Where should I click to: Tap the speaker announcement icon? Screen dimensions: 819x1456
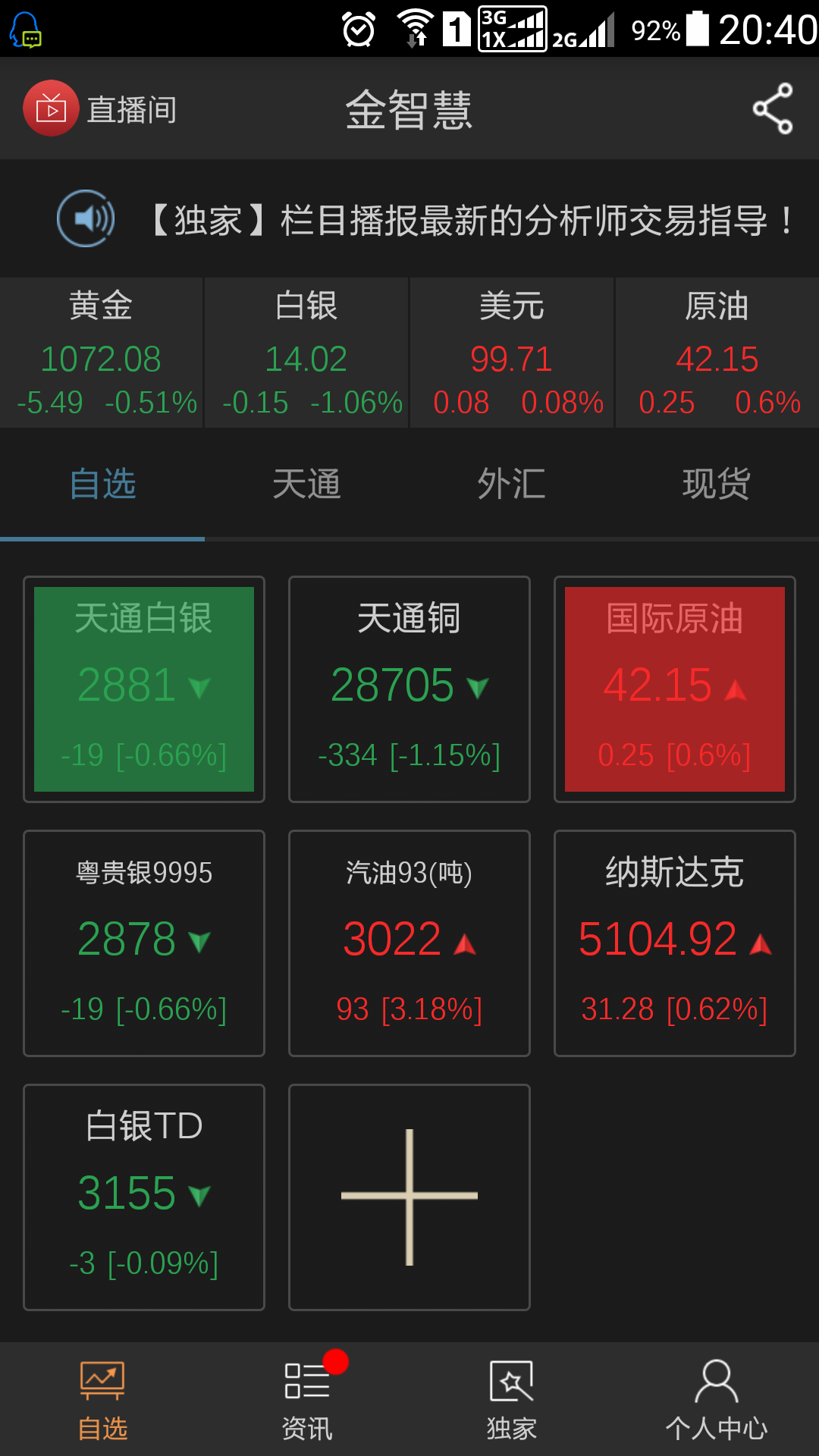point(86,218)
